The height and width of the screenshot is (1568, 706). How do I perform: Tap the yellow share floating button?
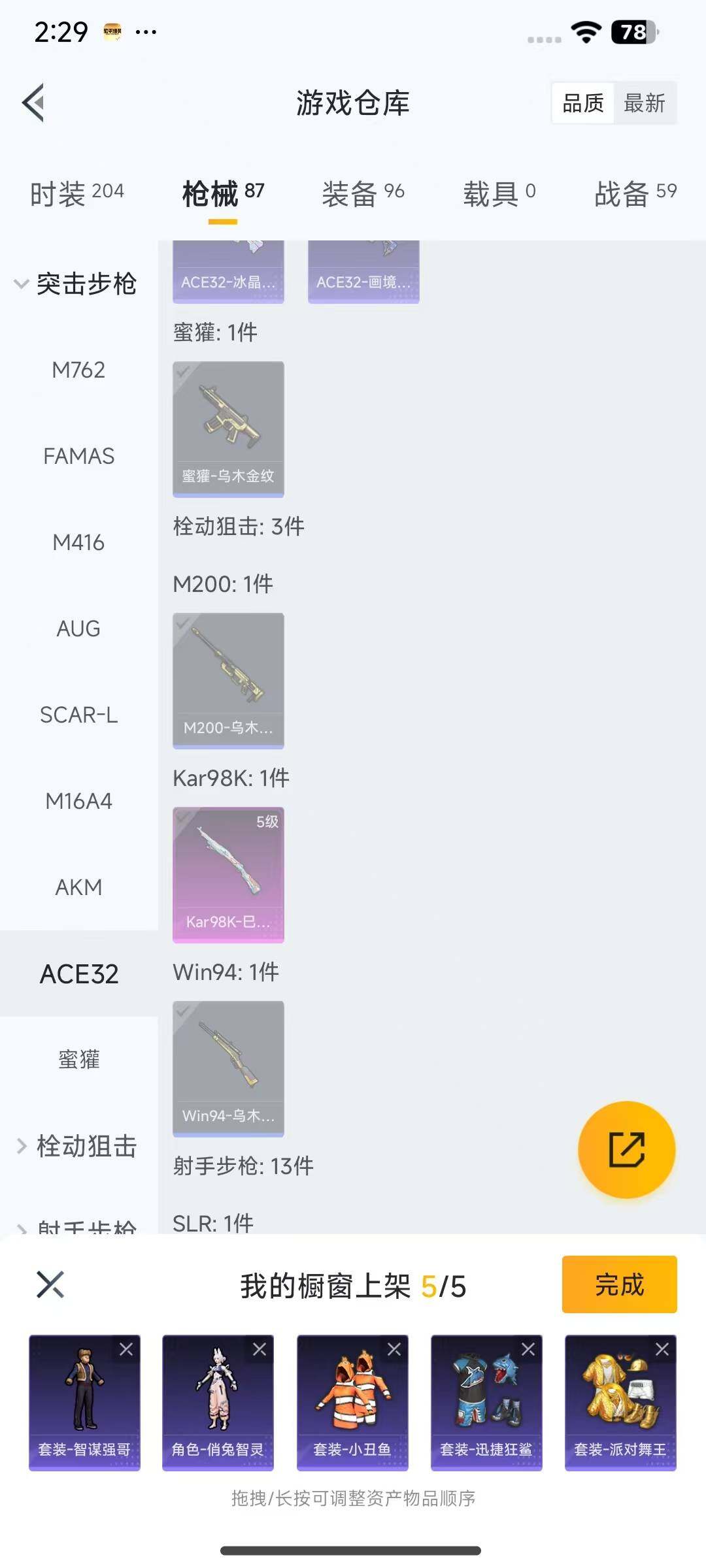626,1150
